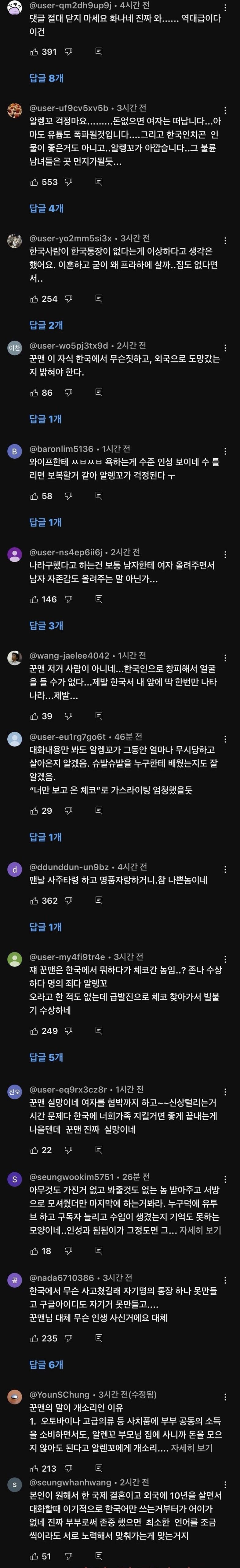
Task: Like the comment by @seungwhanhwang
Action: [x=34, y=1556]
